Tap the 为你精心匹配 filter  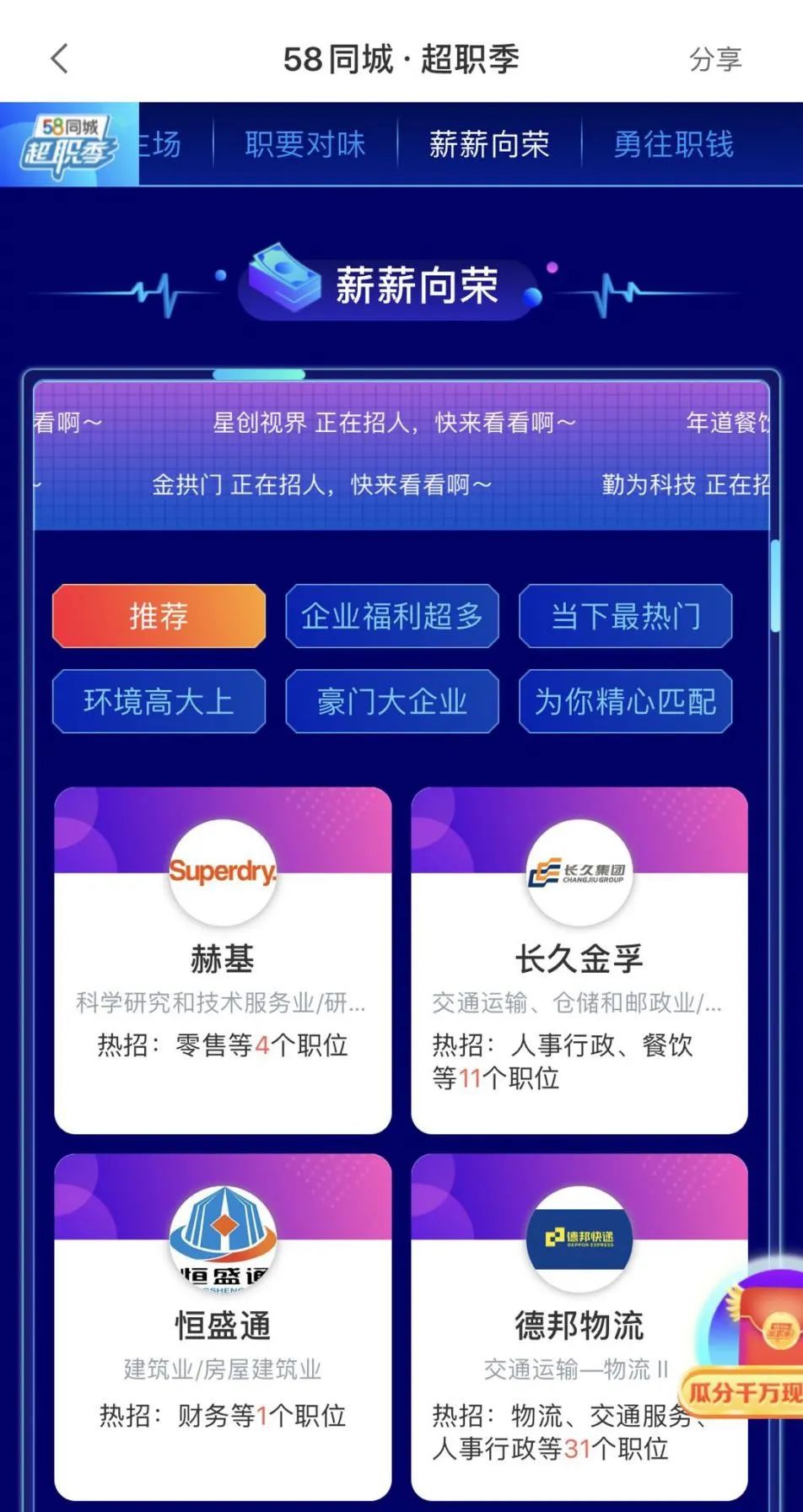[x=625, y=701]
